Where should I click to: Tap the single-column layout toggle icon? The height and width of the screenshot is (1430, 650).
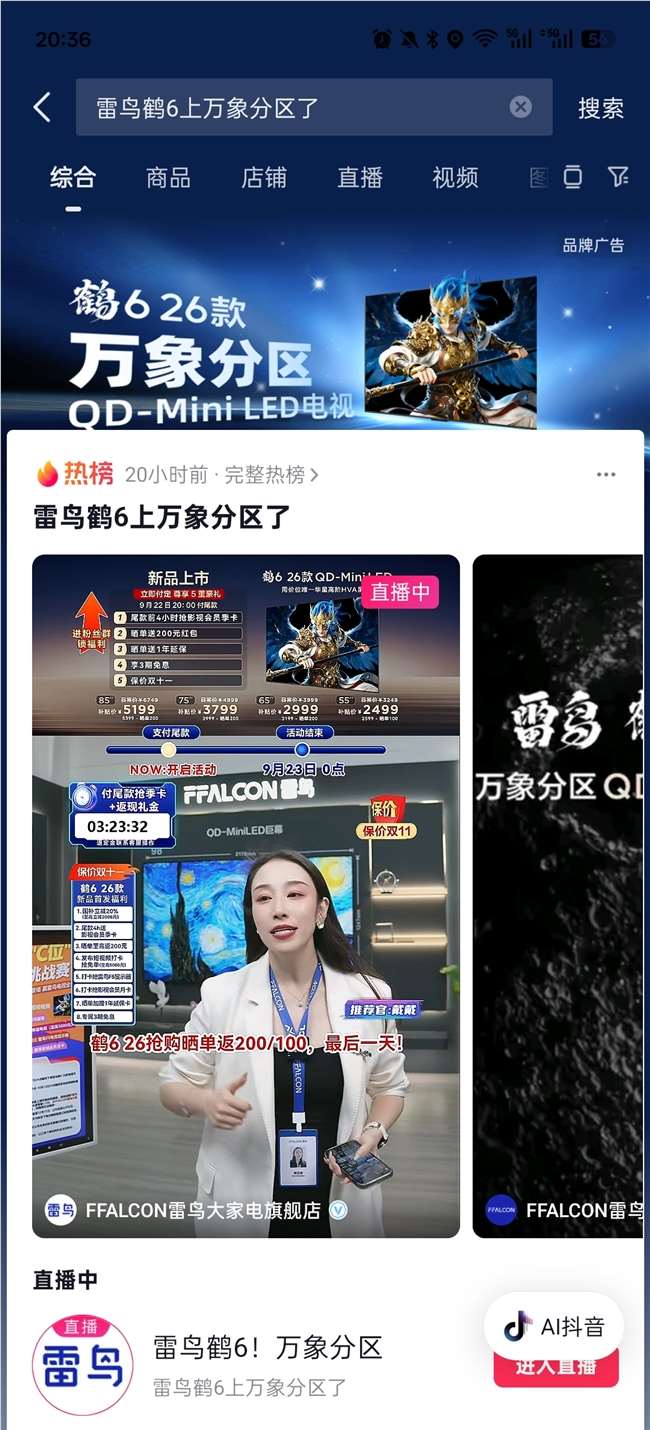pyautogui.click(x=572, y=177)
